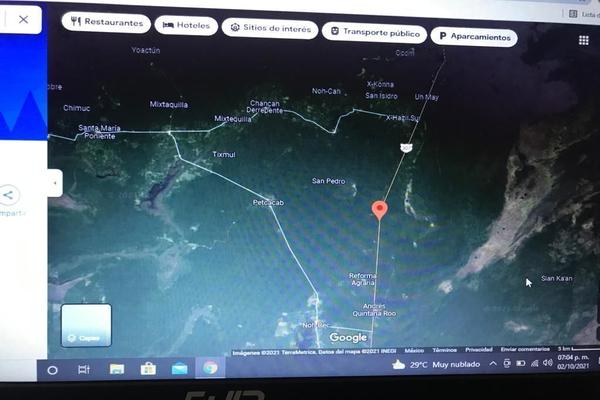
Task: Select the Restaurantes chip
Action: pyautogui.click(x=106, y=23)
